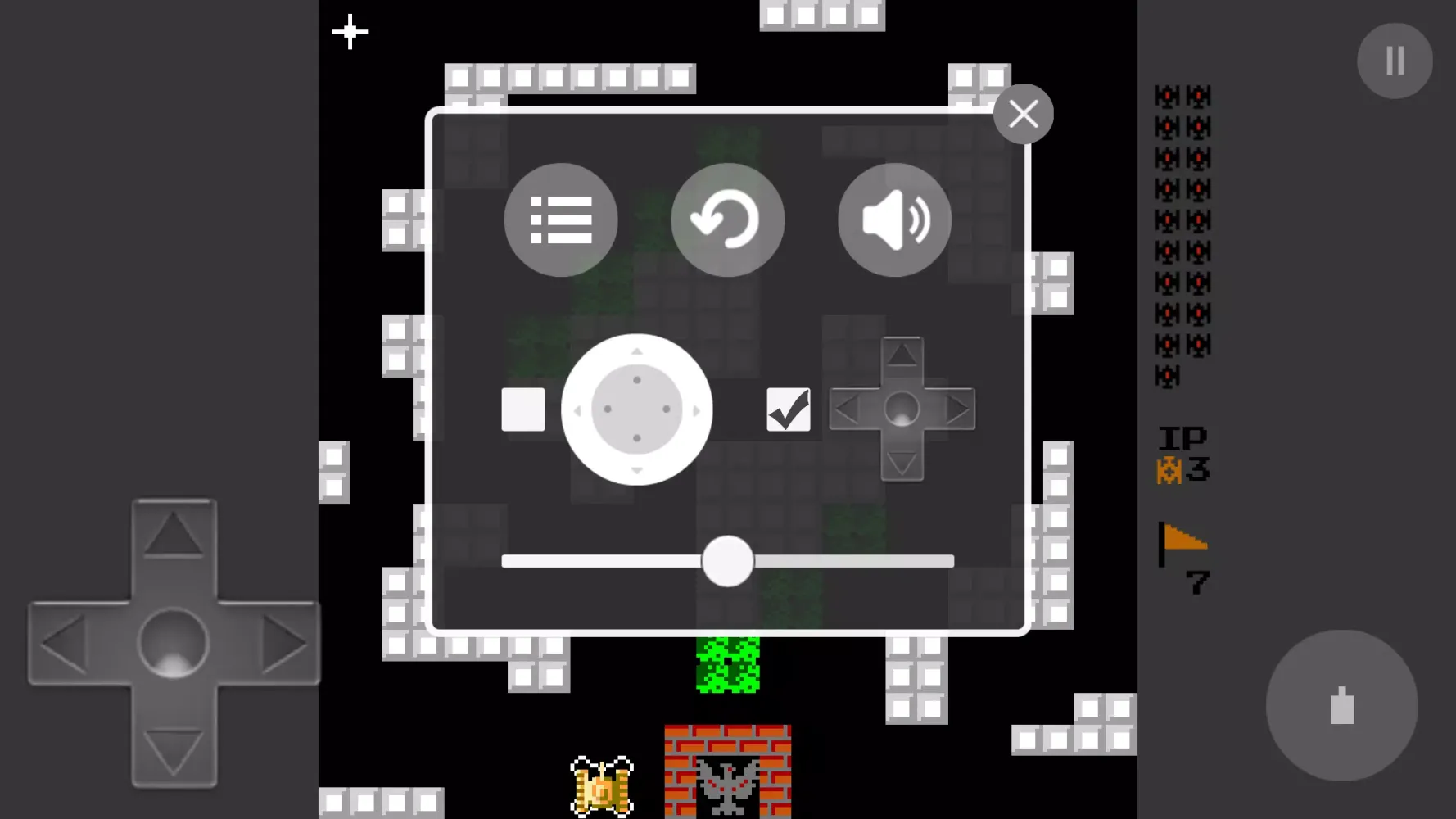Move the tank right with the D-pad
This screenshot has width=1456, height=819.
tap(283, 643)
